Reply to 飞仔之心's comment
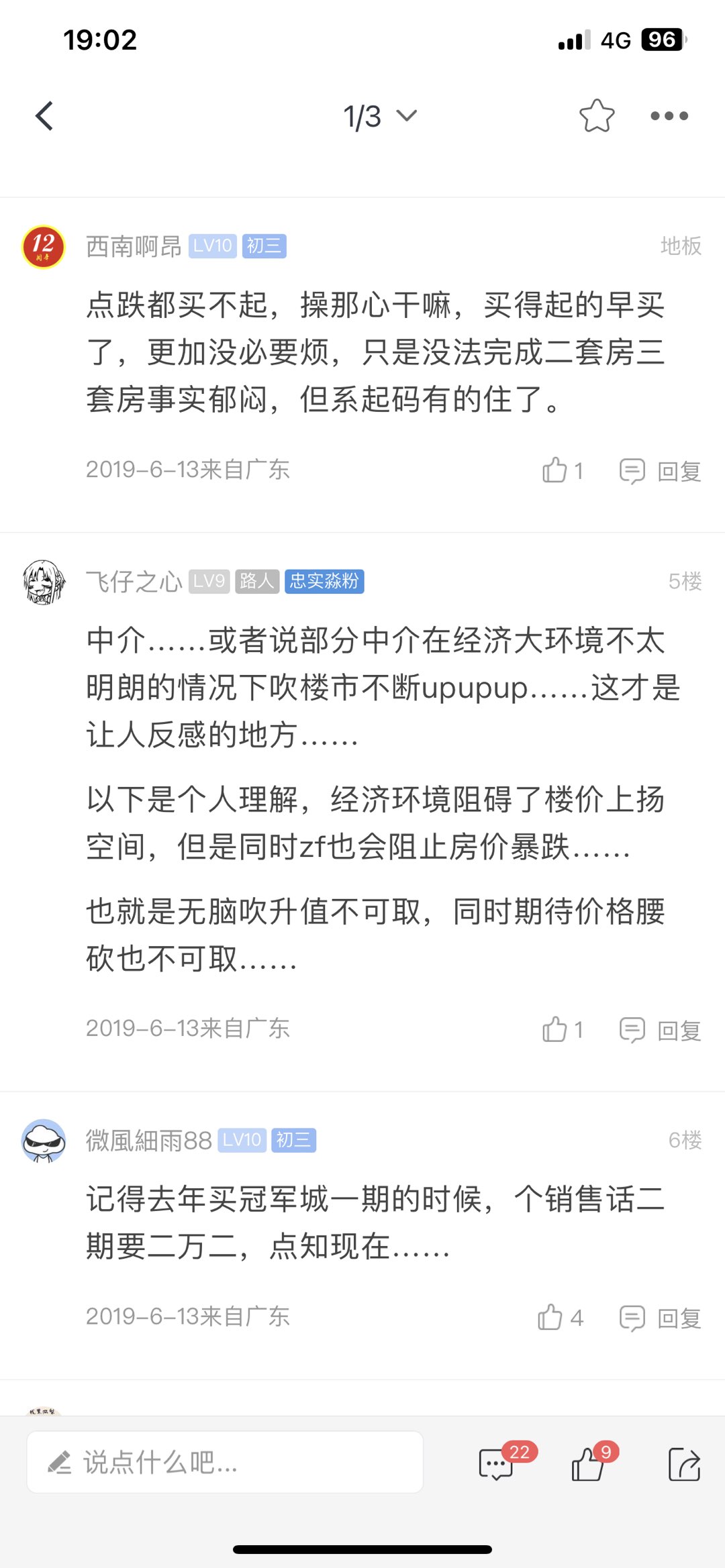This screenshot has height=1568, width=725. pos(660,1030)
